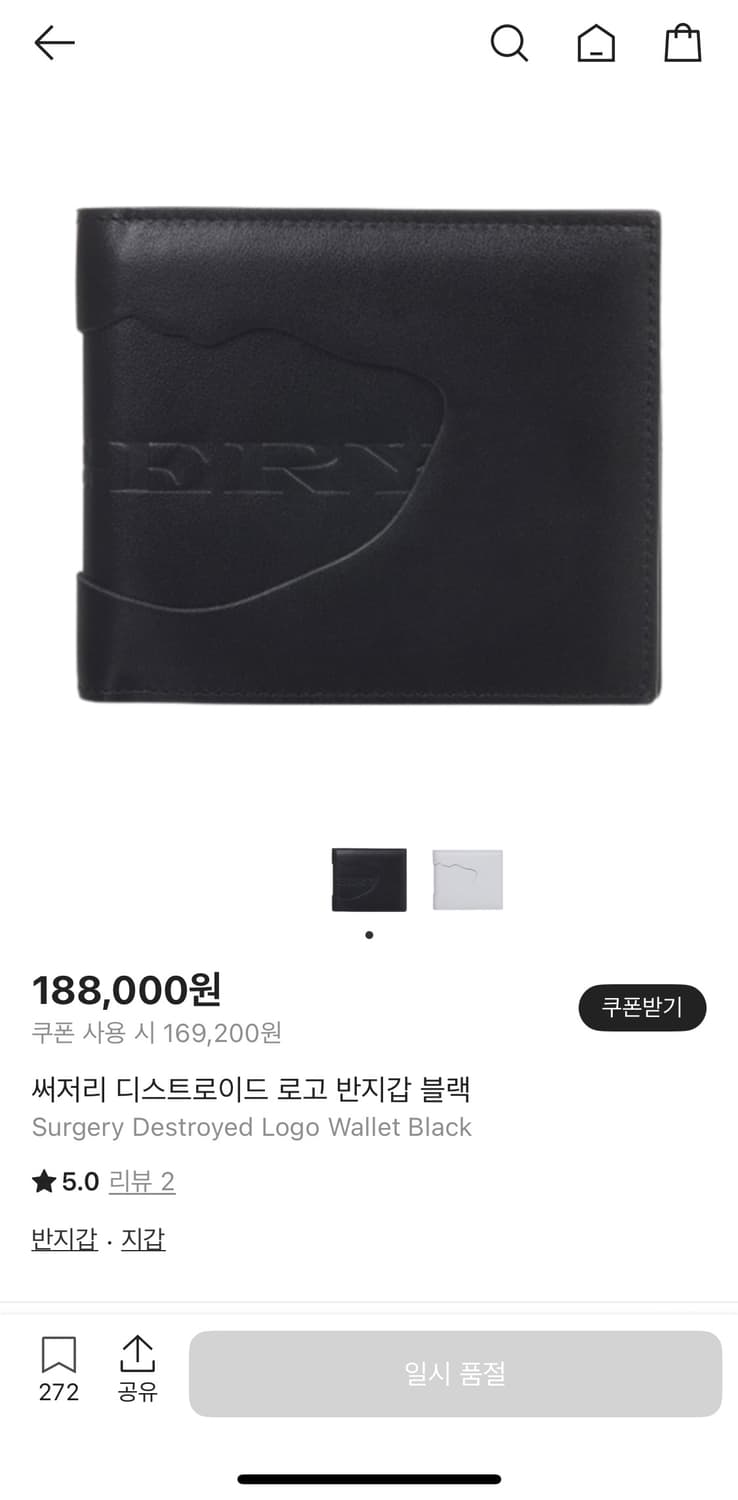Open the 리뷰 2 reviews link
Viewport: 738px width, 1500px height.
coord(141,1181)
